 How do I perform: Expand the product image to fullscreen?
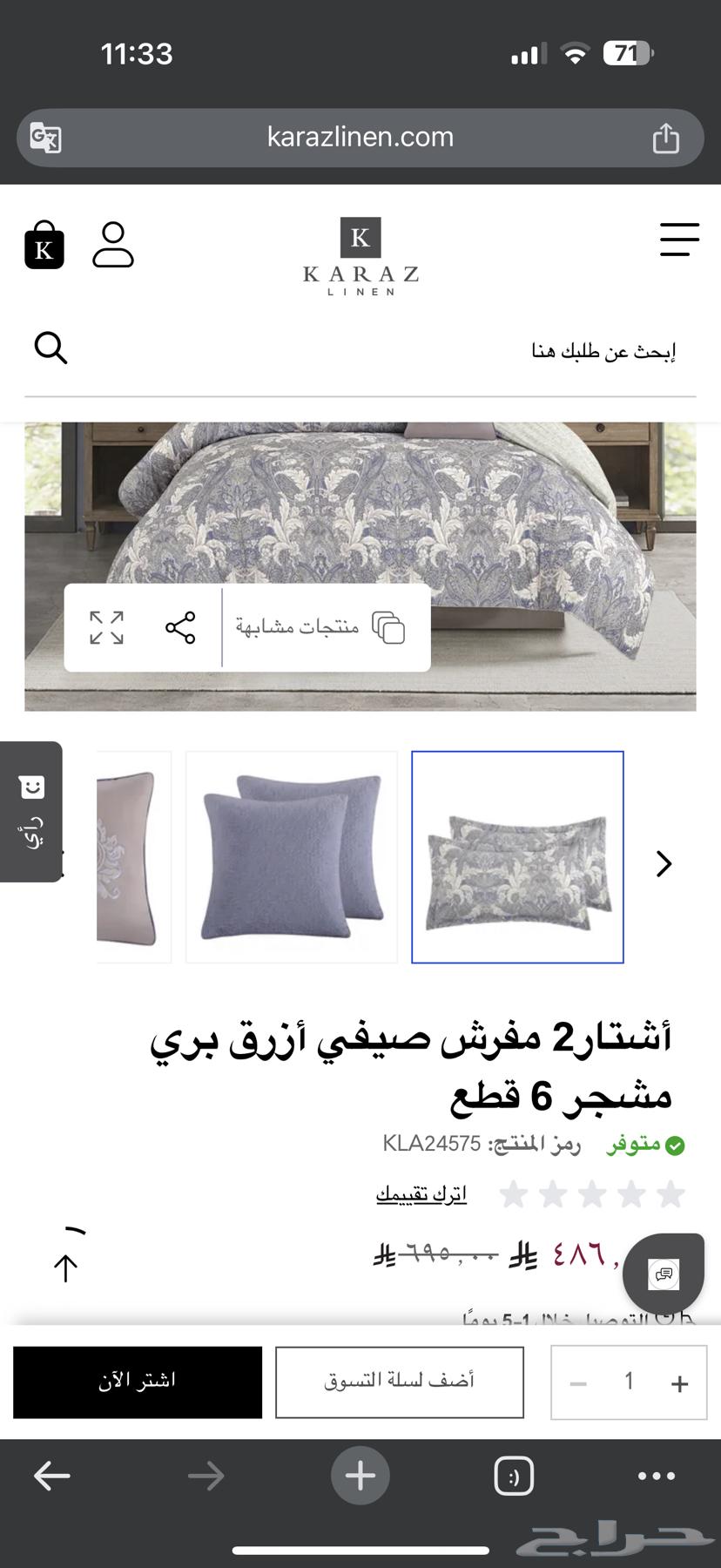(x=107, y=627)
